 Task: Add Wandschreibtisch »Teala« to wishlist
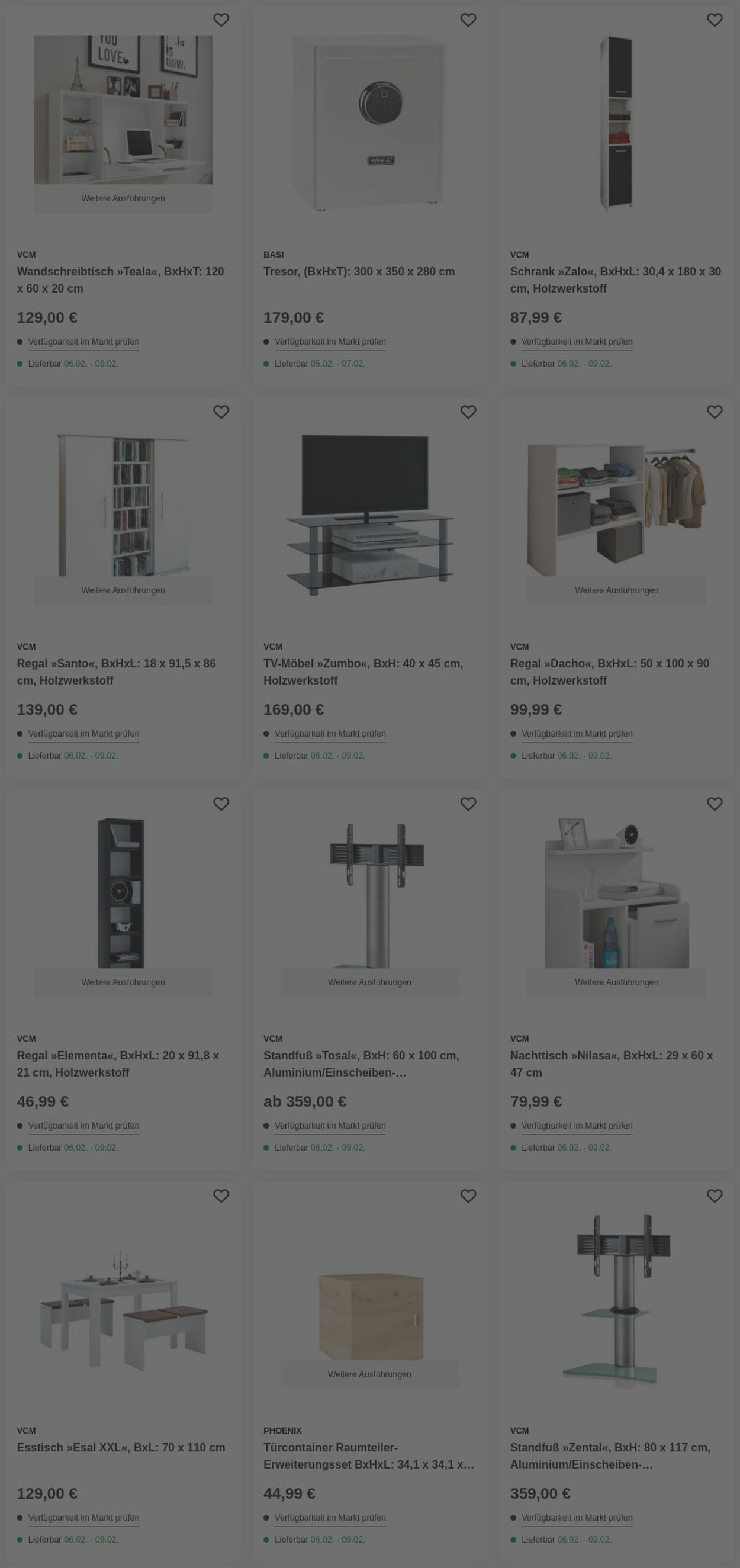pos(221,20)
